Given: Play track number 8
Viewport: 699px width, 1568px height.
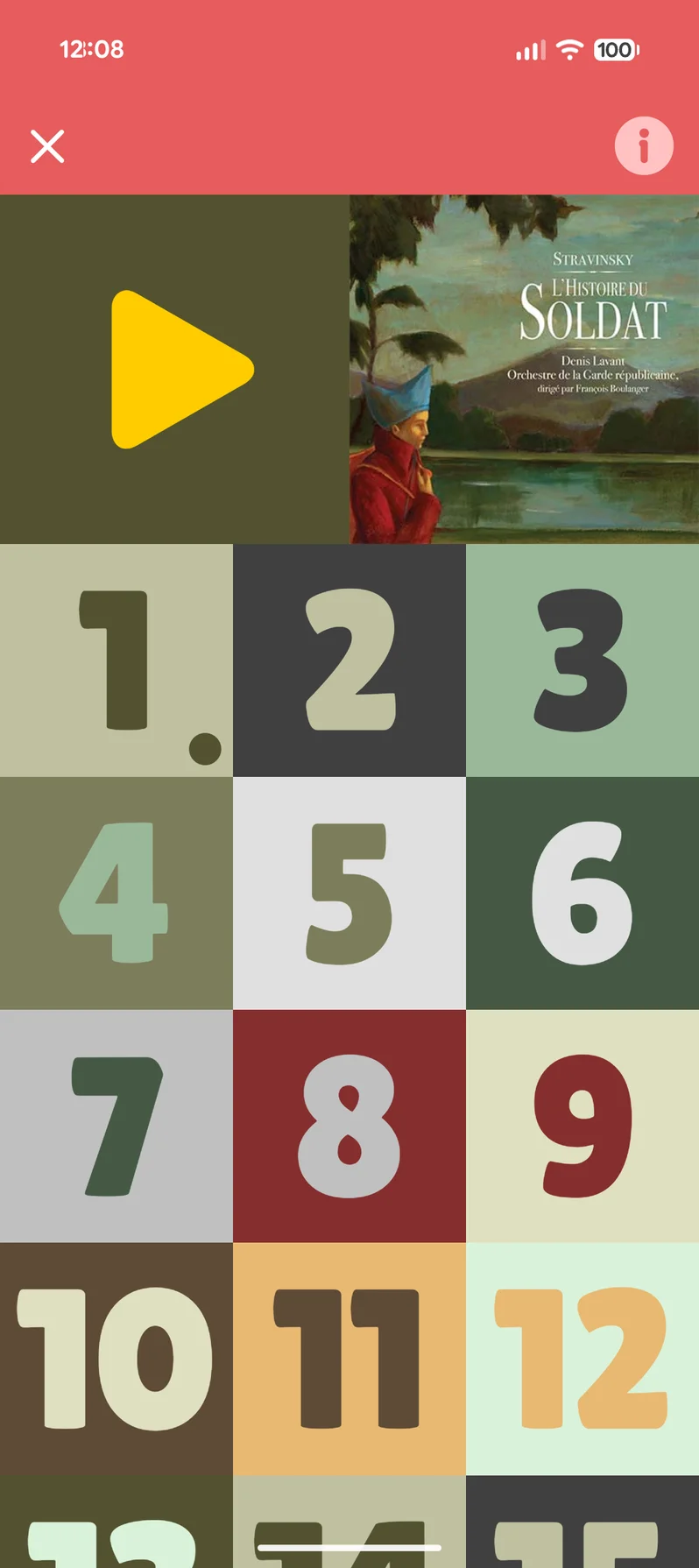Looking at the screenshot, I should 349,1127.
